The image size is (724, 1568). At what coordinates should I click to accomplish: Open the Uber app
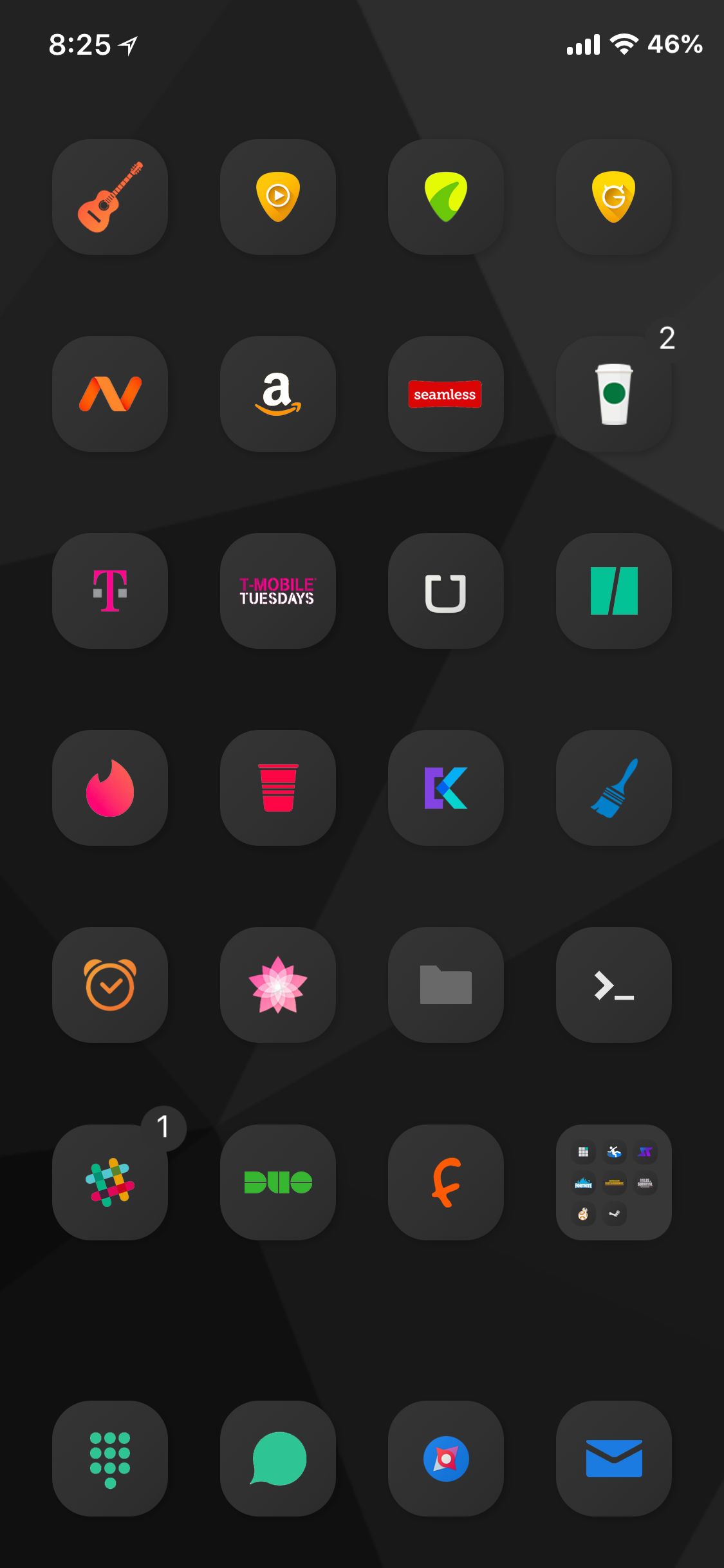pos(445,591)
